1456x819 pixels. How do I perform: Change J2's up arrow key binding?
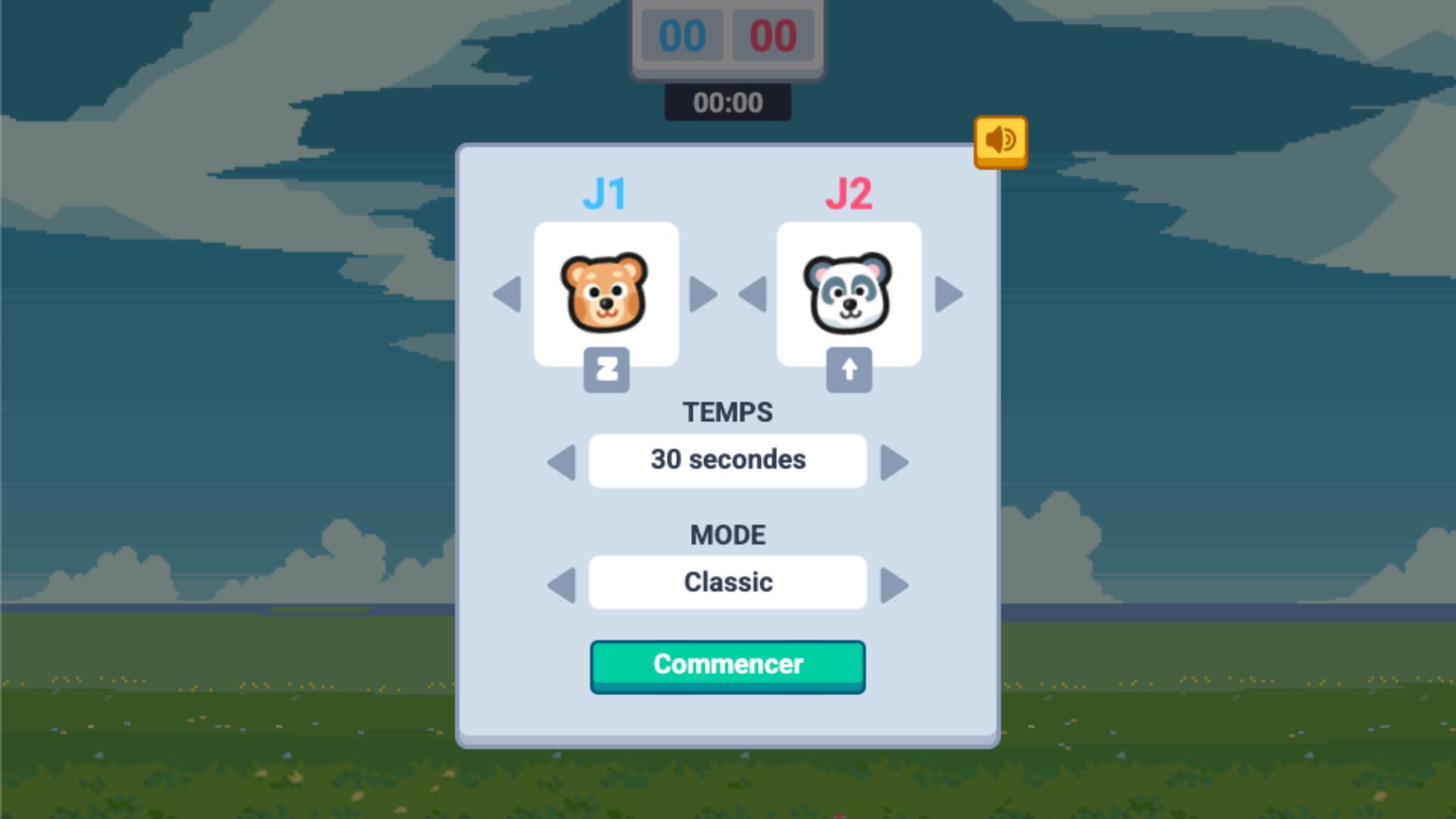849,370
